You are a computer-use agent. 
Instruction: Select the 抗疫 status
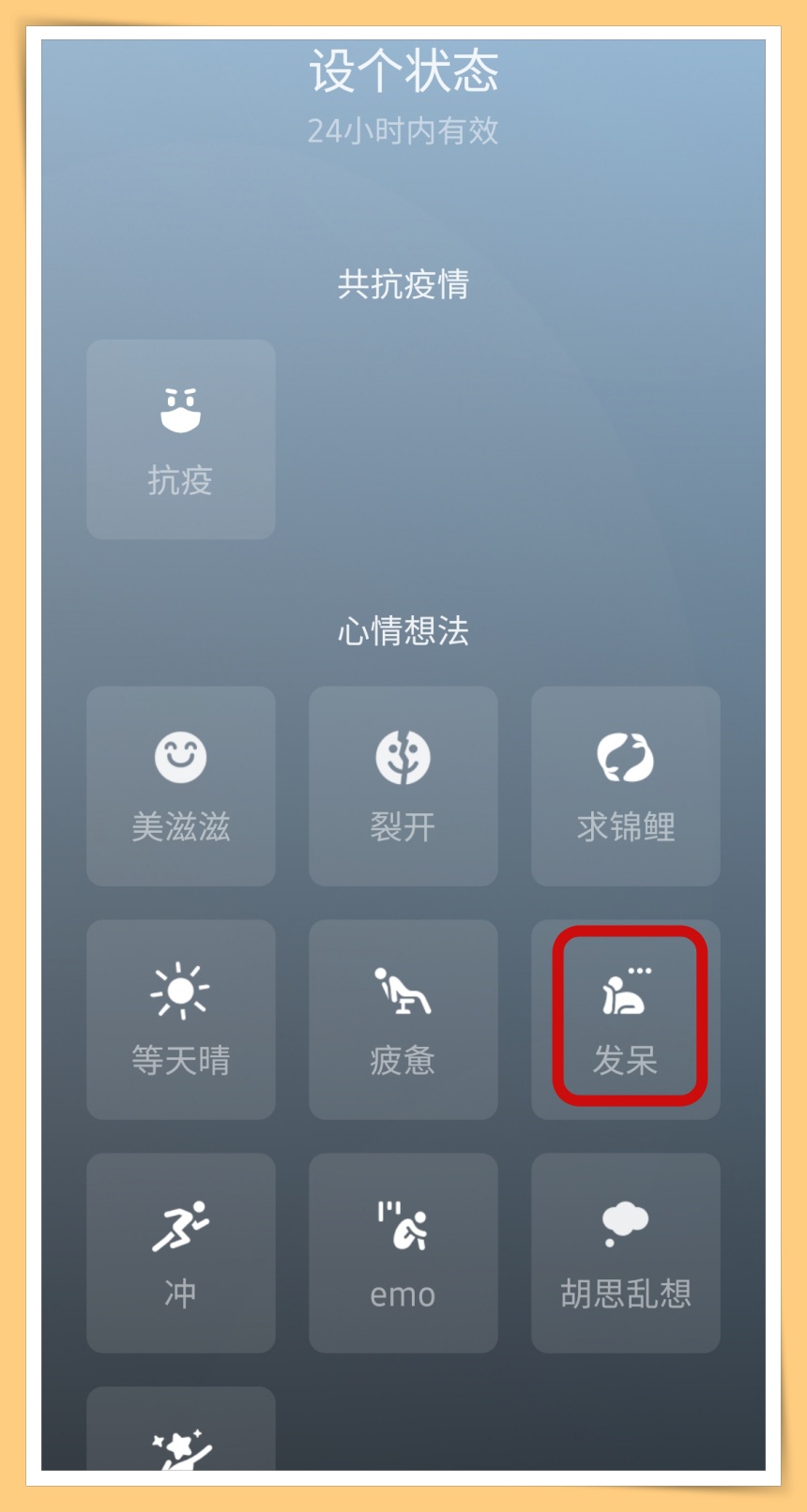(x=181, y=439)
